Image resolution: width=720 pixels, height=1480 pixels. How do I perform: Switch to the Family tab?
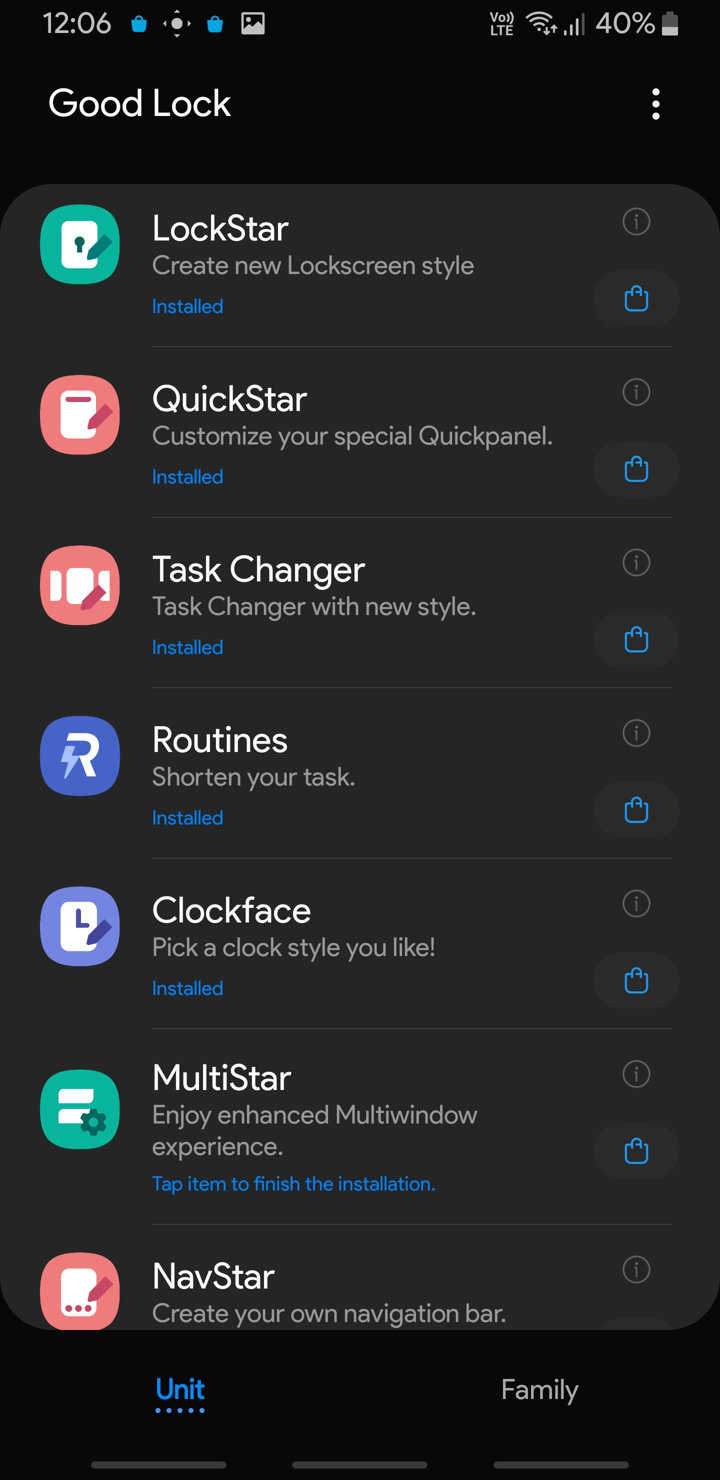click(x=539, y=1390)
